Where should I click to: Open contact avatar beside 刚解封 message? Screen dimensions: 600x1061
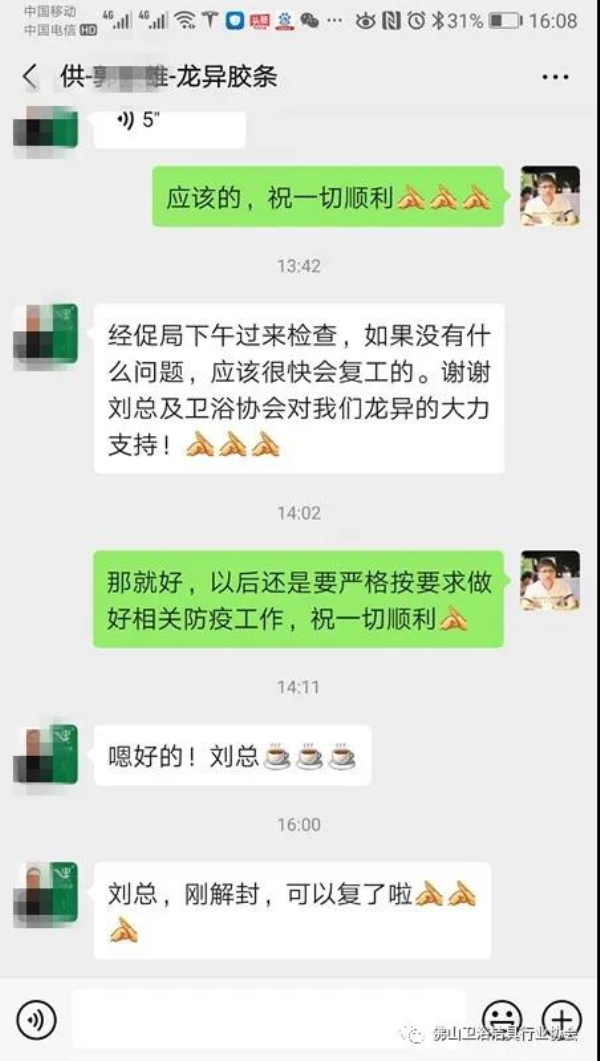pos(45,893)
